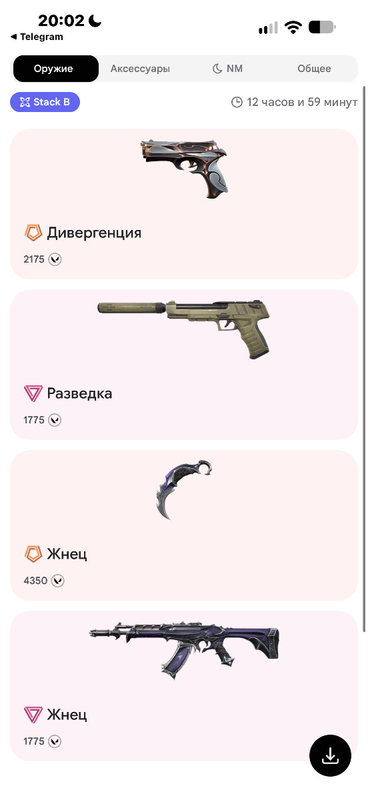Image resolution: width=368 pixels, height=800 pixels.
Task: Select the Оружие tab
Action: pos(56,69)
